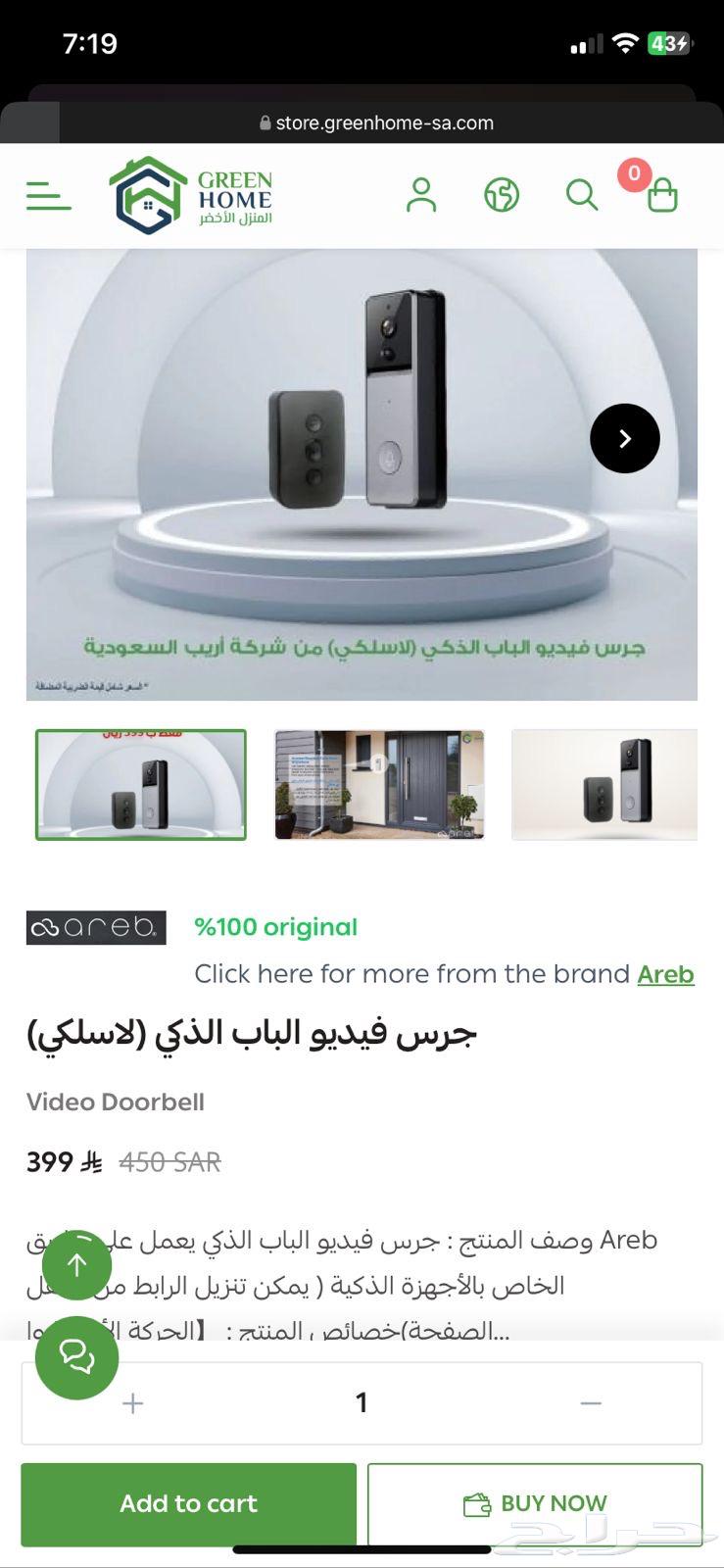
Task: Open the language globe icon
Action: pos(502,195)
